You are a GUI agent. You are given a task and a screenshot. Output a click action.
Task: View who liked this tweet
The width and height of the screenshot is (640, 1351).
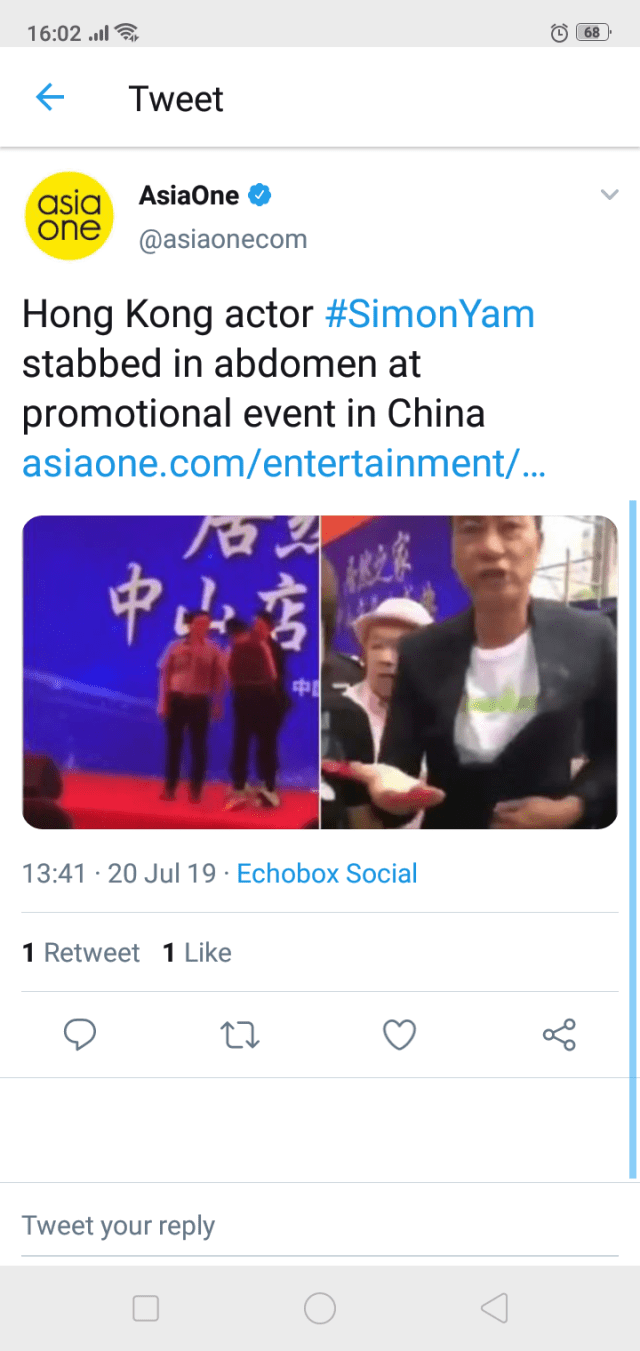click(x=198, y=953)
